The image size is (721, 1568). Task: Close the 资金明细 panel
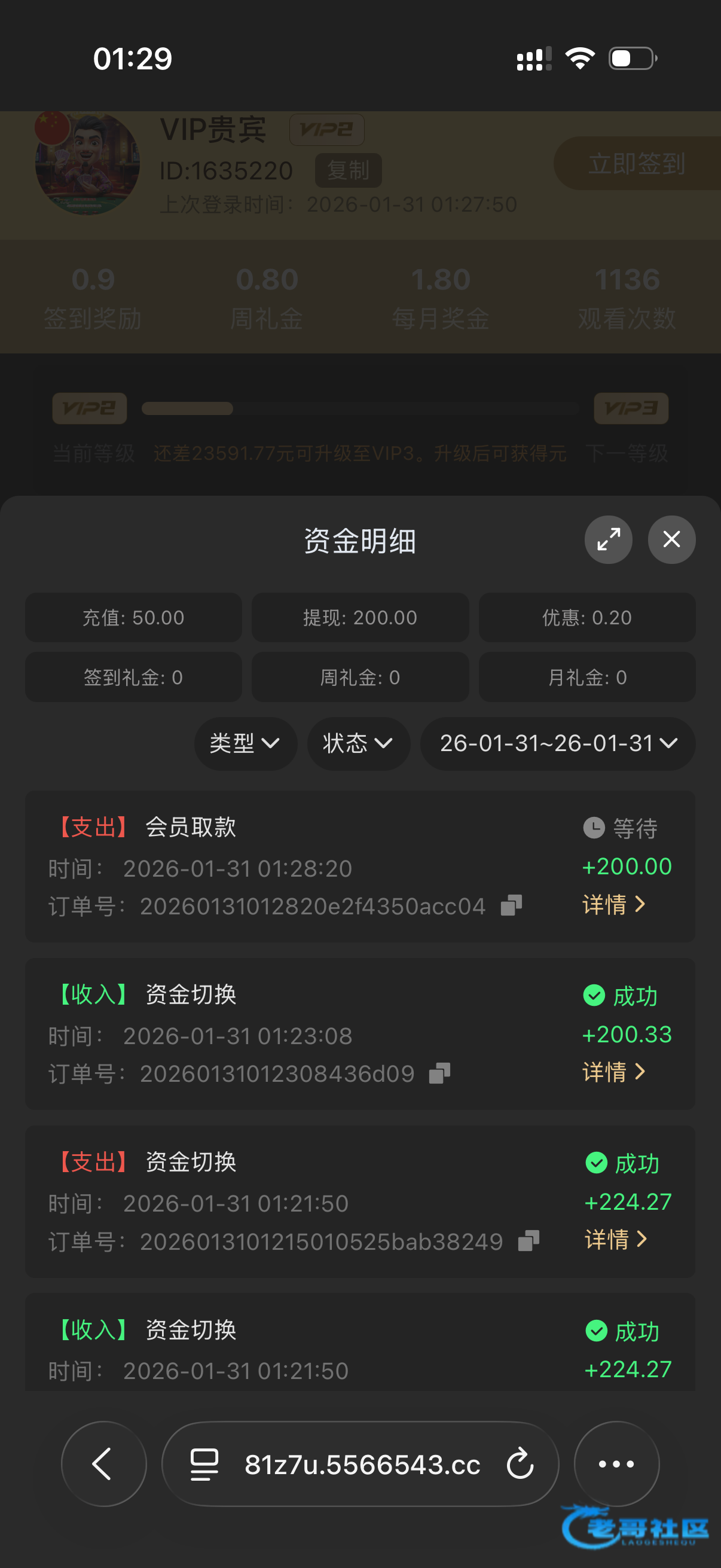tap(671, 539)
